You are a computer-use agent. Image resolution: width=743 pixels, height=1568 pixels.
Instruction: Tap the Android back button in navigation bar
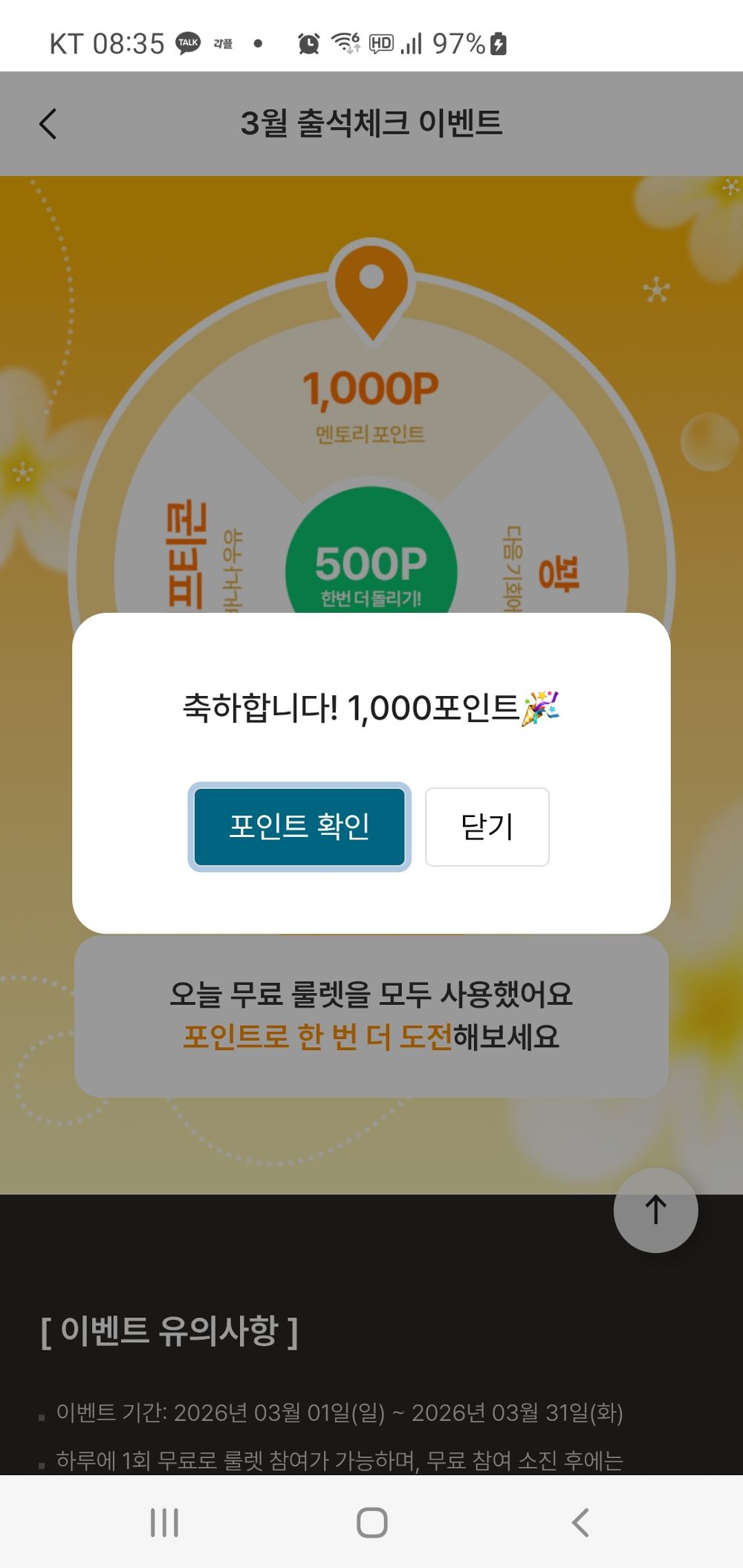click(x=578, y=1521)
